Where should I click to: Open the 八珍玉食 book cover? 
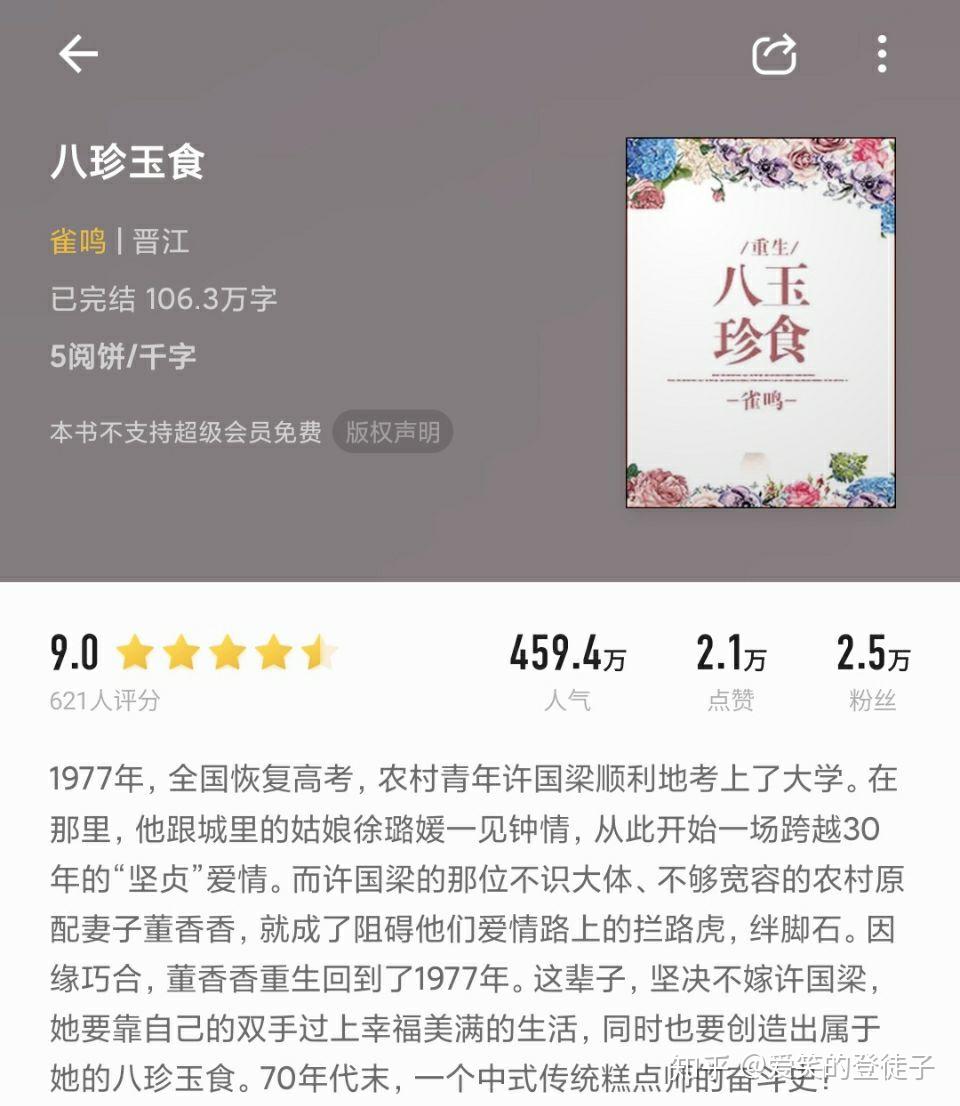[x=760, y=322]
